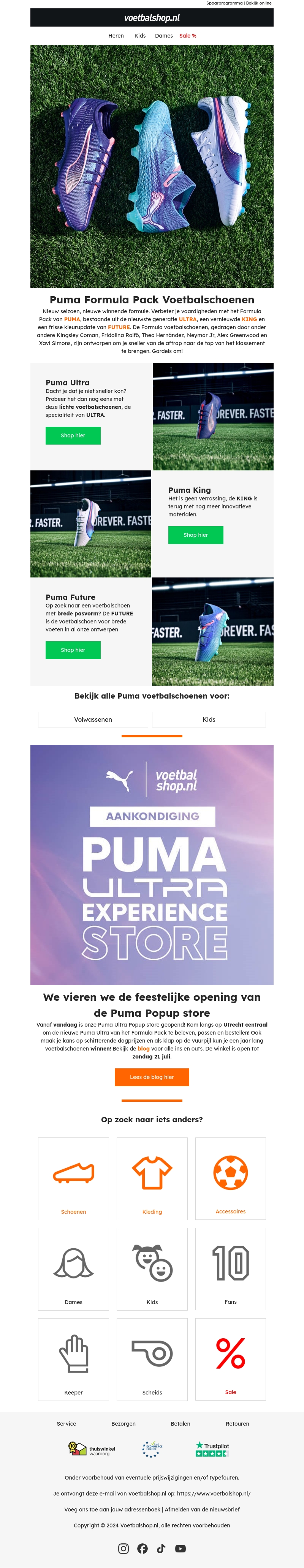This screenshot has width=304, height=1568.
Task: Tap Shop hier under Puma King
Action: pyautogui.click(x=196, y=535)
